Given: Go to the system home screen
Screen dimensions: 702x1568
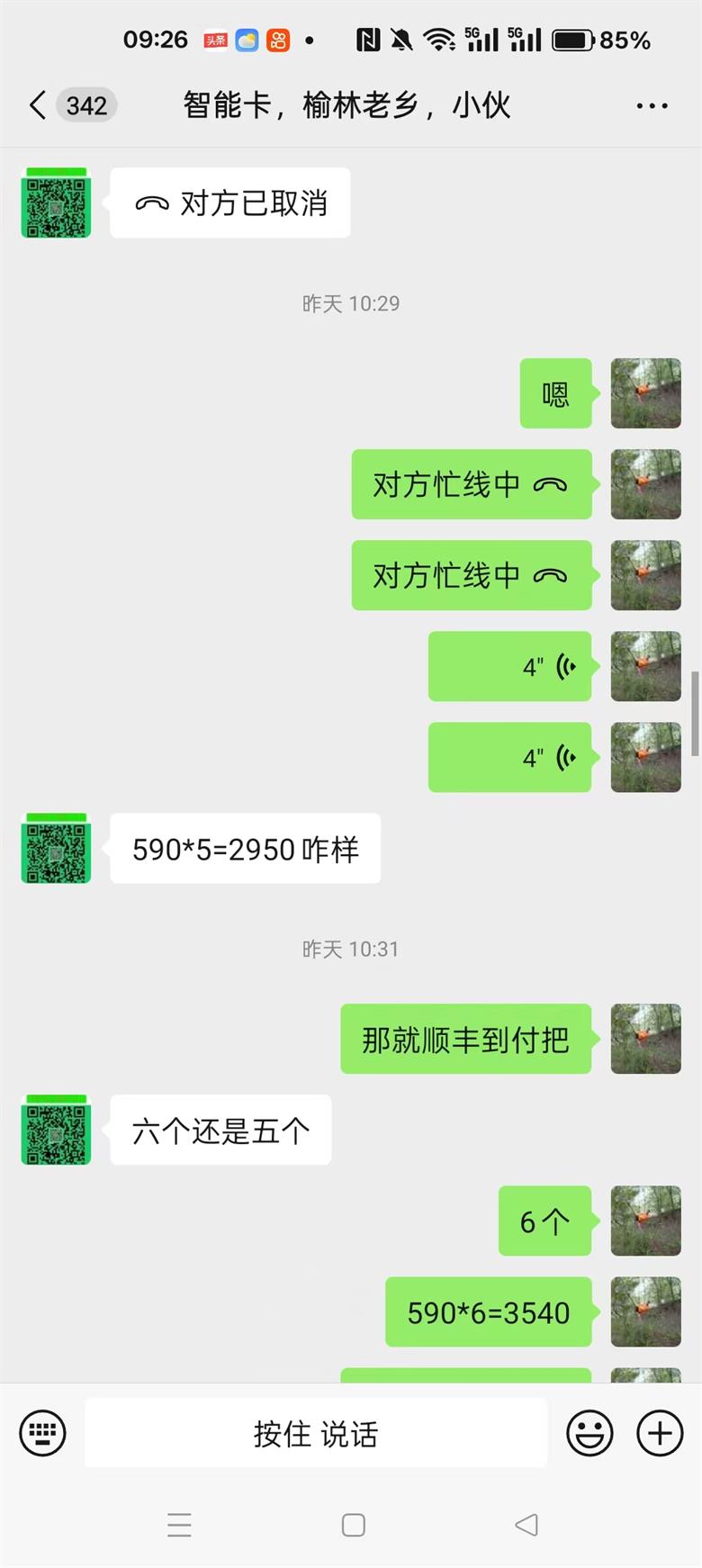Looking at the screenshot, I should click(x=353, y=1525).
